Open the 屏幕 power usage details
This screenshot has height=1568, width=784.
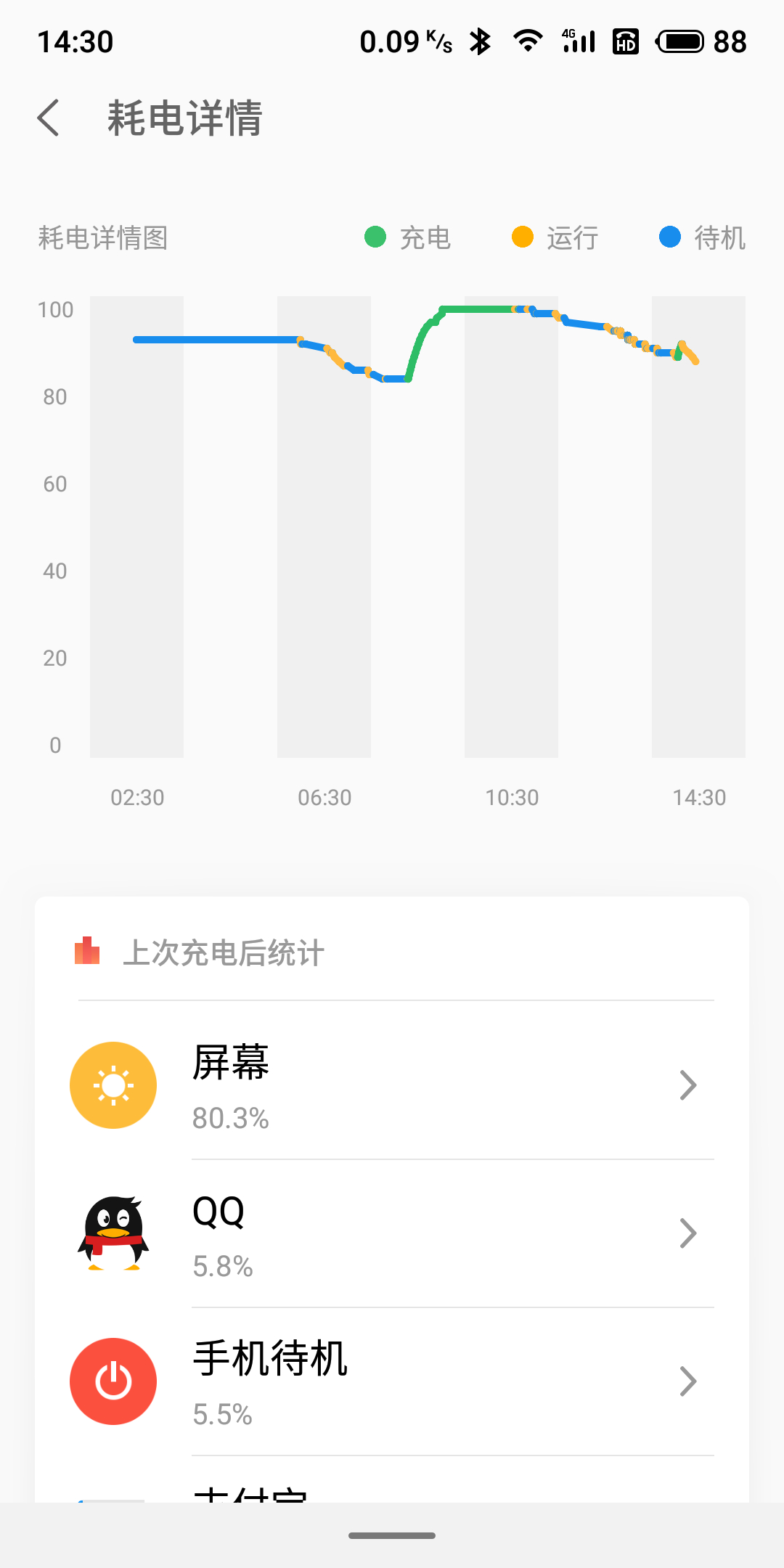pyautogui.click(x=392, y=1085)
